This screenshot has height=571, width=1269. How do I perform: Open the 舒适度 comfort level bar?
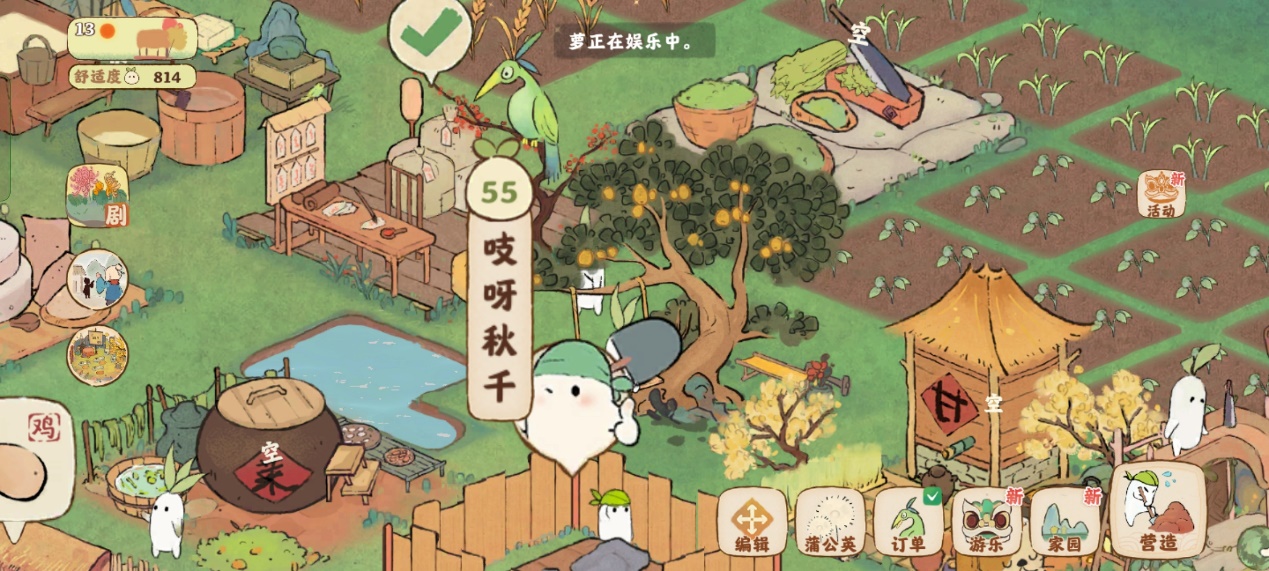click(132, 77)
